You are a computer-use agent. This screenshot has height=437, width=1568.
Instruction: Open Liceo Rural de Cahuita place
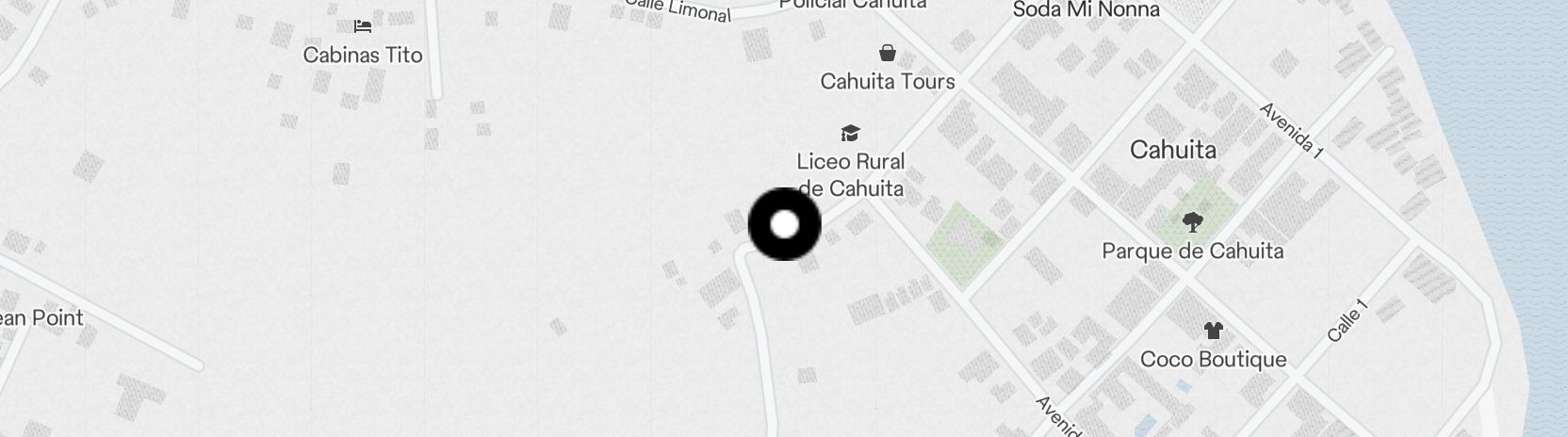click(x=850, y=134)
